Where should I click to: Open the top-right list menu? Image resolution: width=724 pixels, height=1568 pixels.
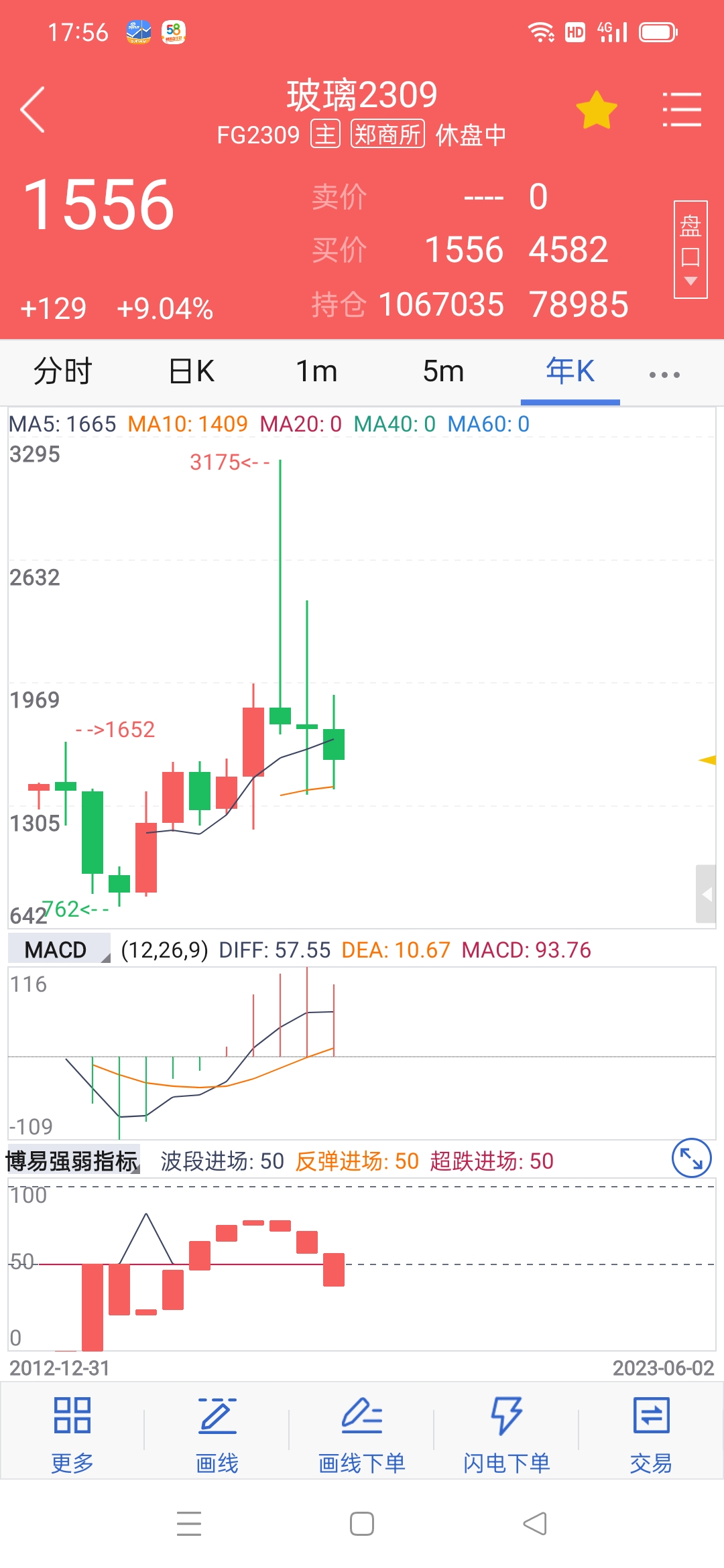coord(682,110)
